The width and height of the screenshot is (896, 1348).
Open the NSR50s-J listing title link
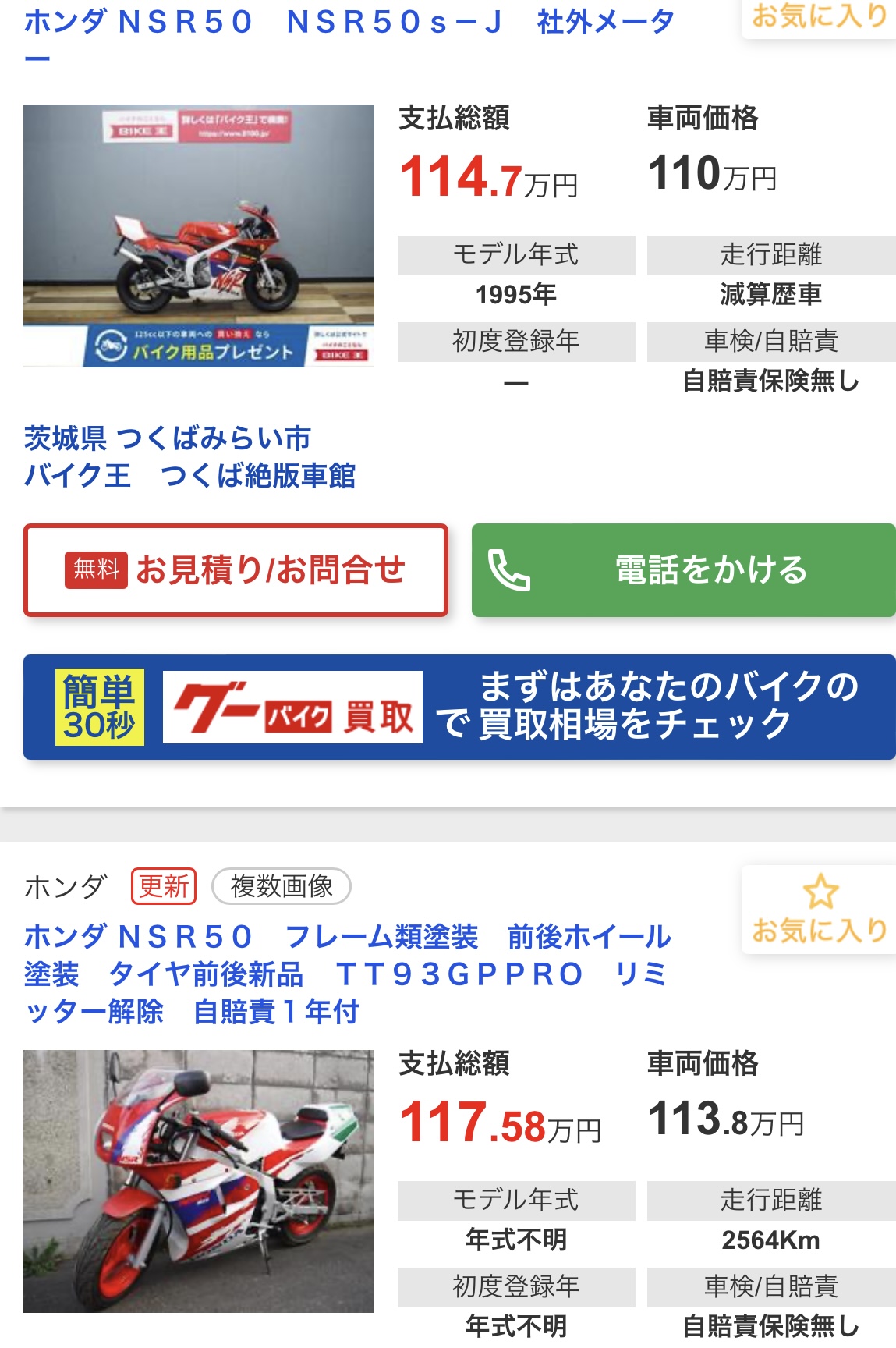click(348, 23)
